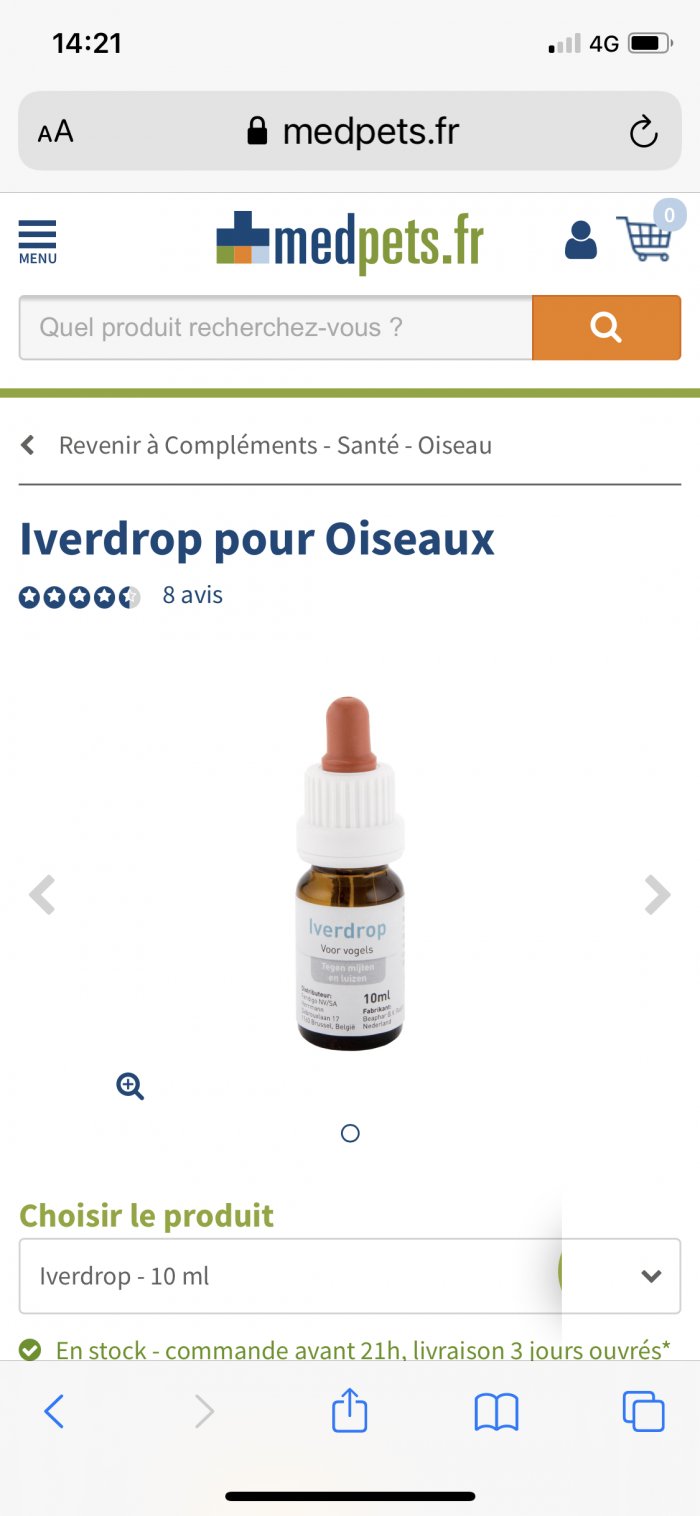
Task: Show the next product image
Action: (657, 895)
